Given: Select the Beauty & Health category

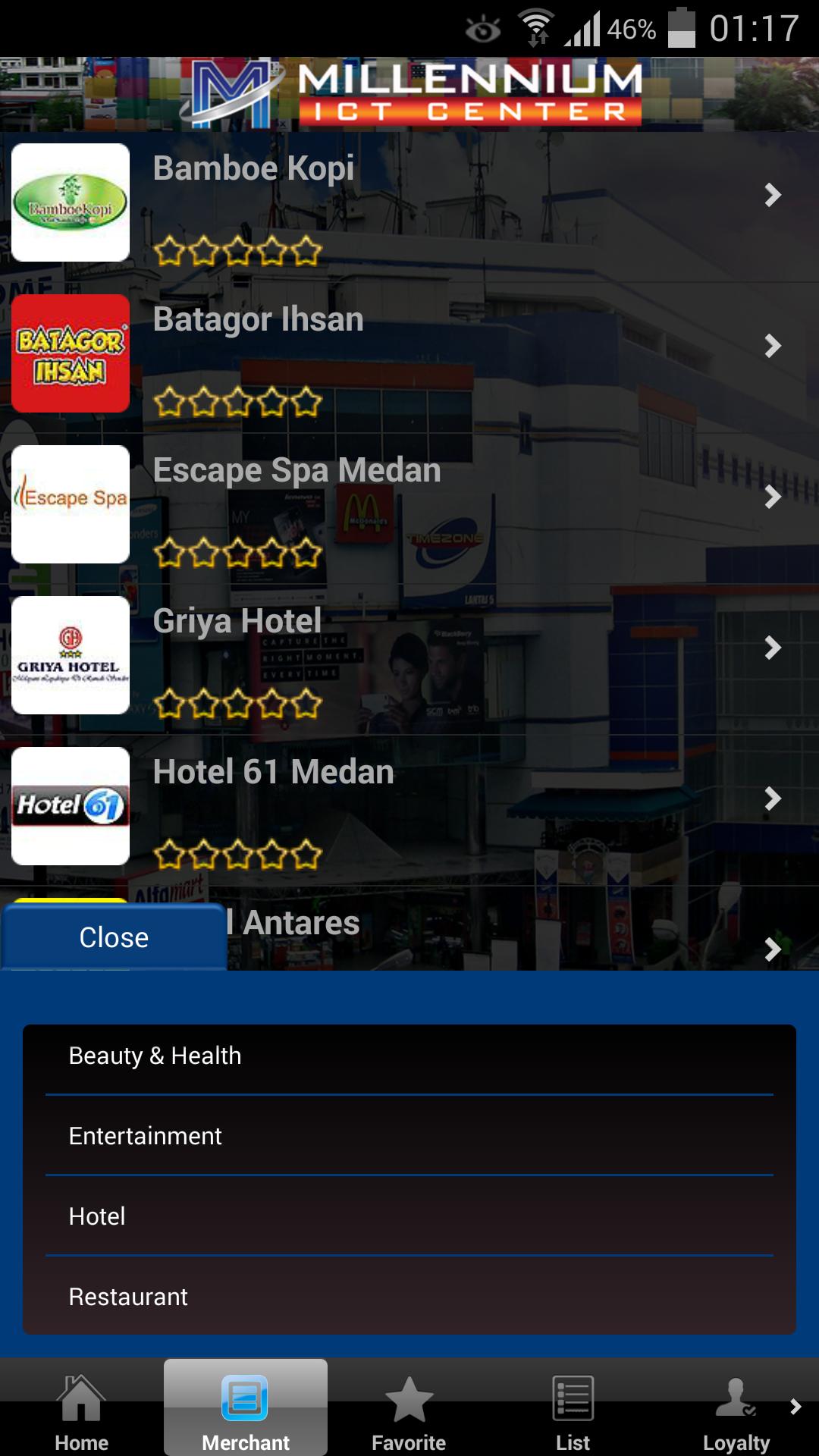Looking at the screenshot, I should (409, 1056).
